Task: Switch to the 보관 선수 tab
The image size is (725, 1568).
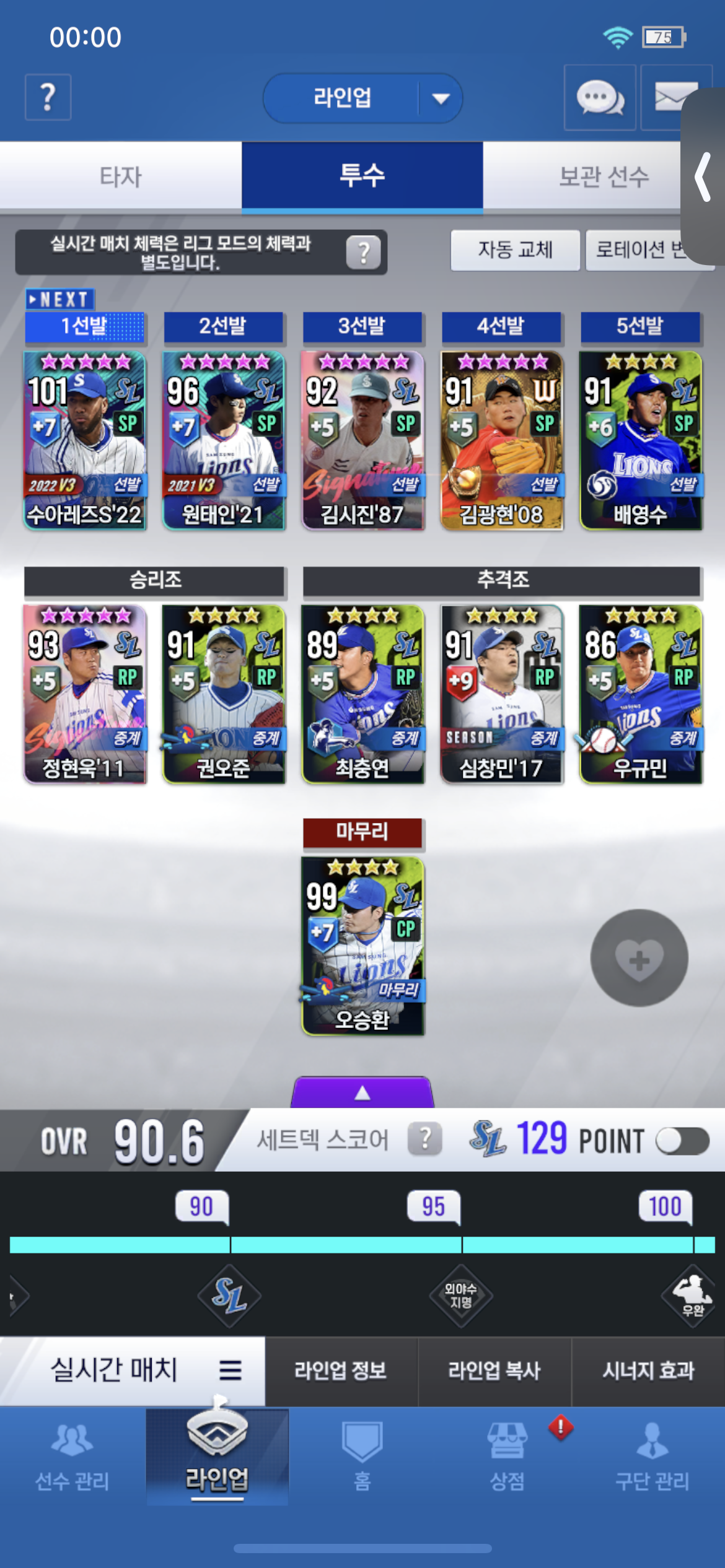Action: 604,176
